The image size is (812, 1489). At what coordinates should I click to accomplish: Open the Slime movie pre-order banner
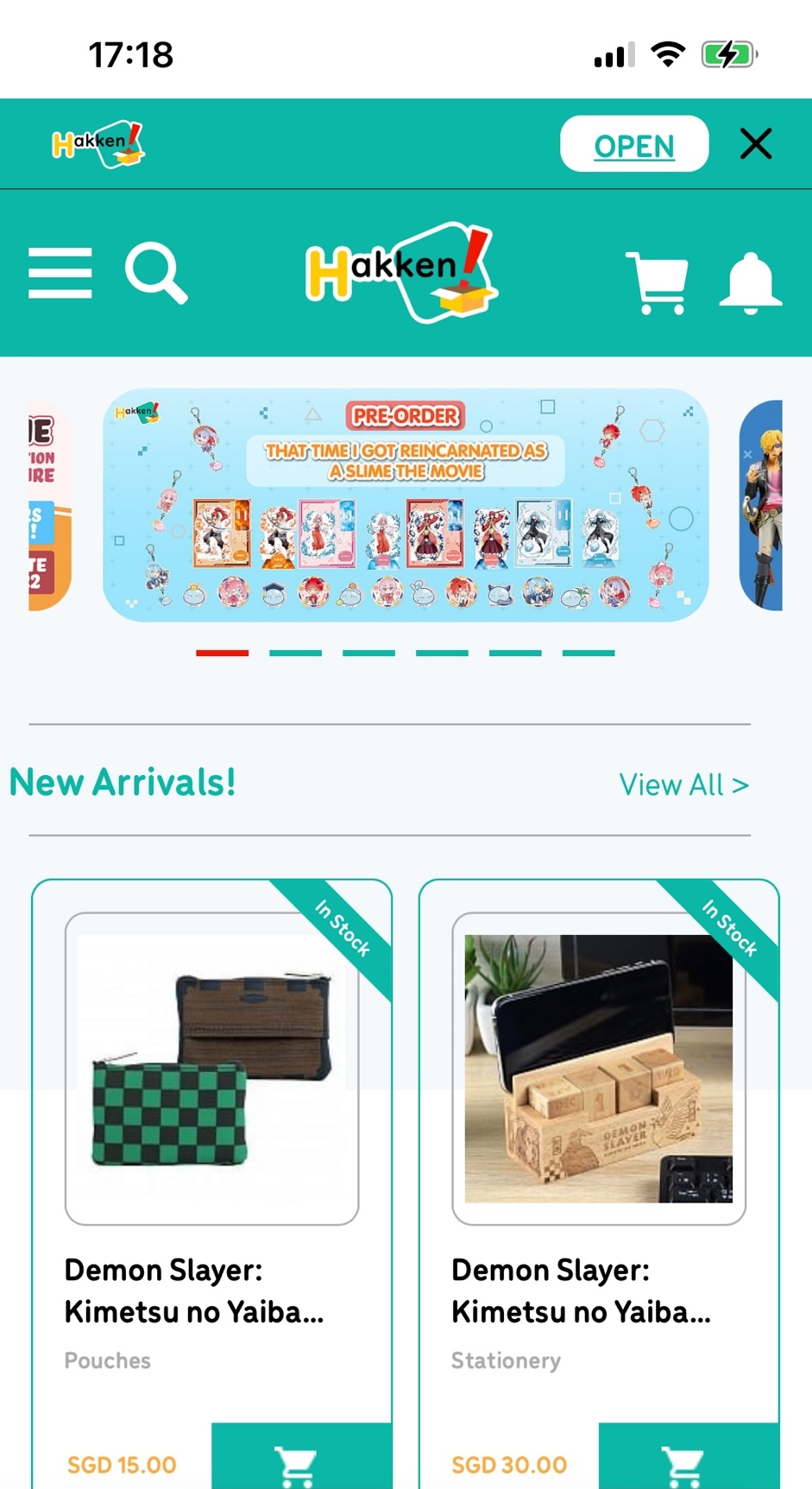406,505
